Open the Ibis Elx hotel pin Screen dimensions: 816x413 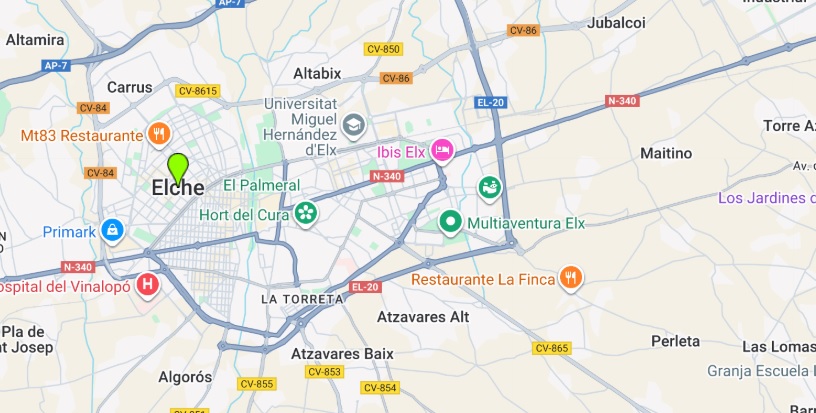click(443, 152)
